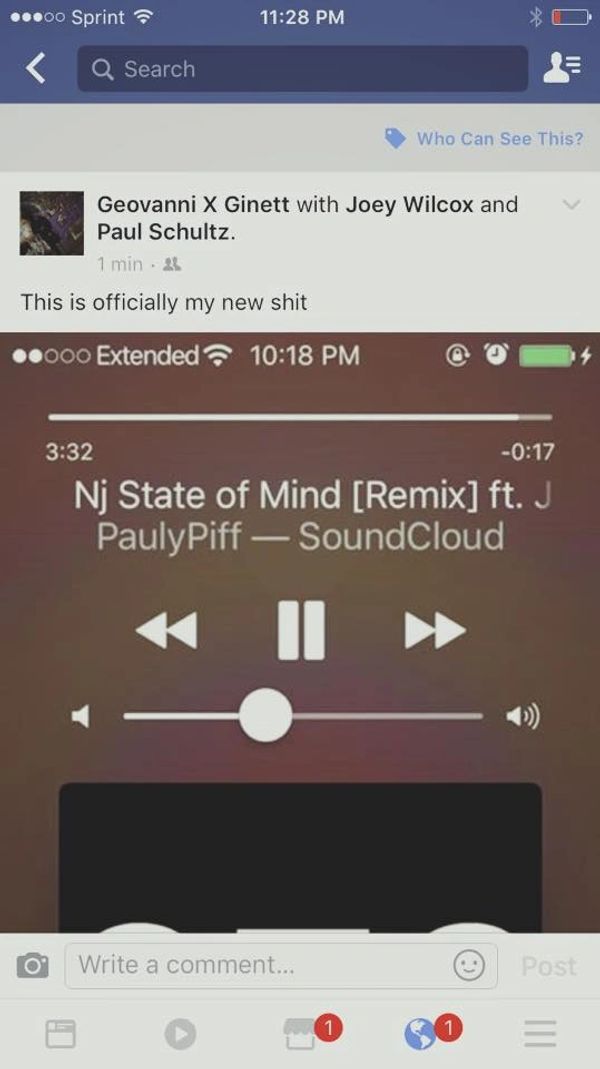Viewport: 600px width, 1069px height.
Task: Open the Notifications globe tab
Action: [420, 1033]
